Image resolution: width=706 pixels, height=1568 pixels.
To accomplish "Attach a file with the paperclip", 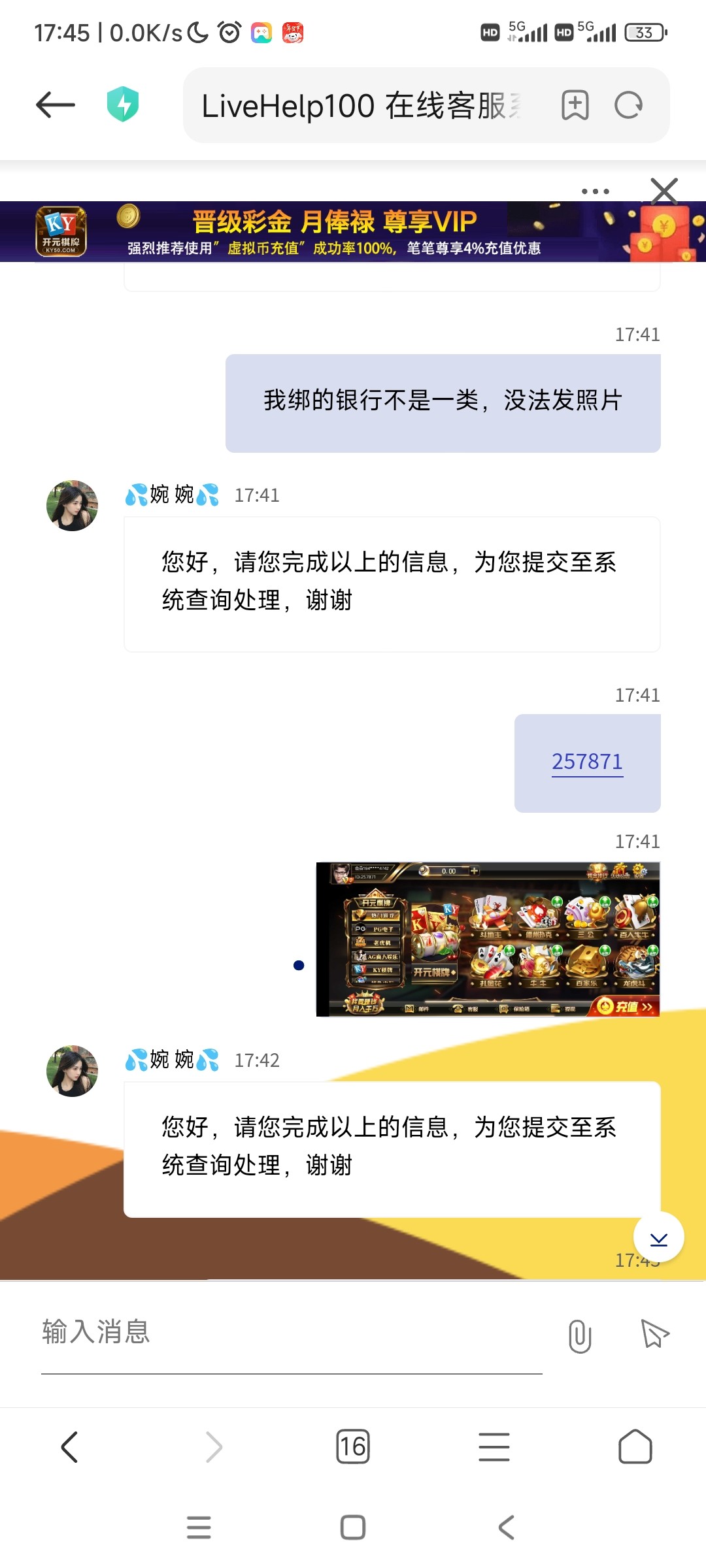I will click(x=579, y=1335).
